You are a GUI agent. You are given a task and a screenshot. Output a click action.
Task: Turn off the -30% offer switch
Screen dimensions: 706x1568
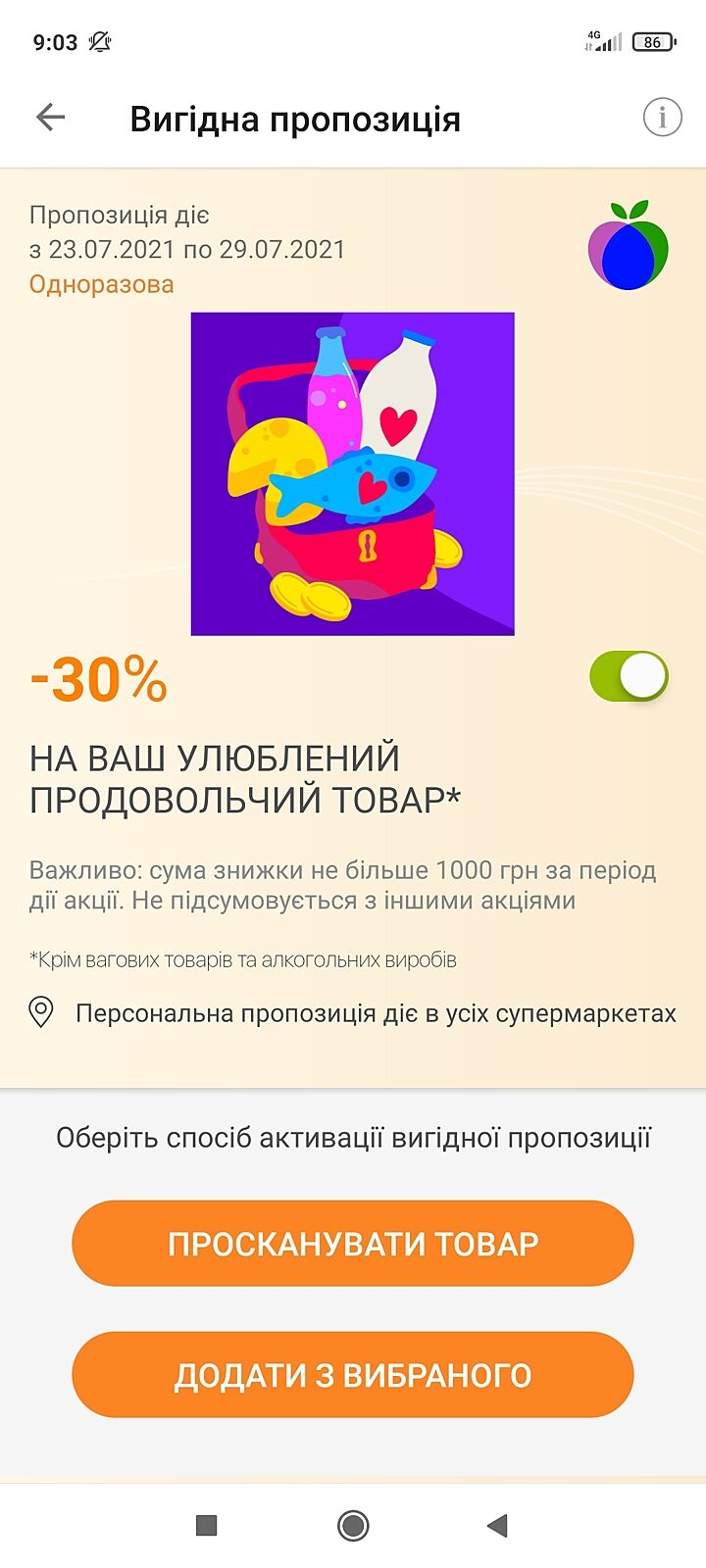click(x=629, y=677)
